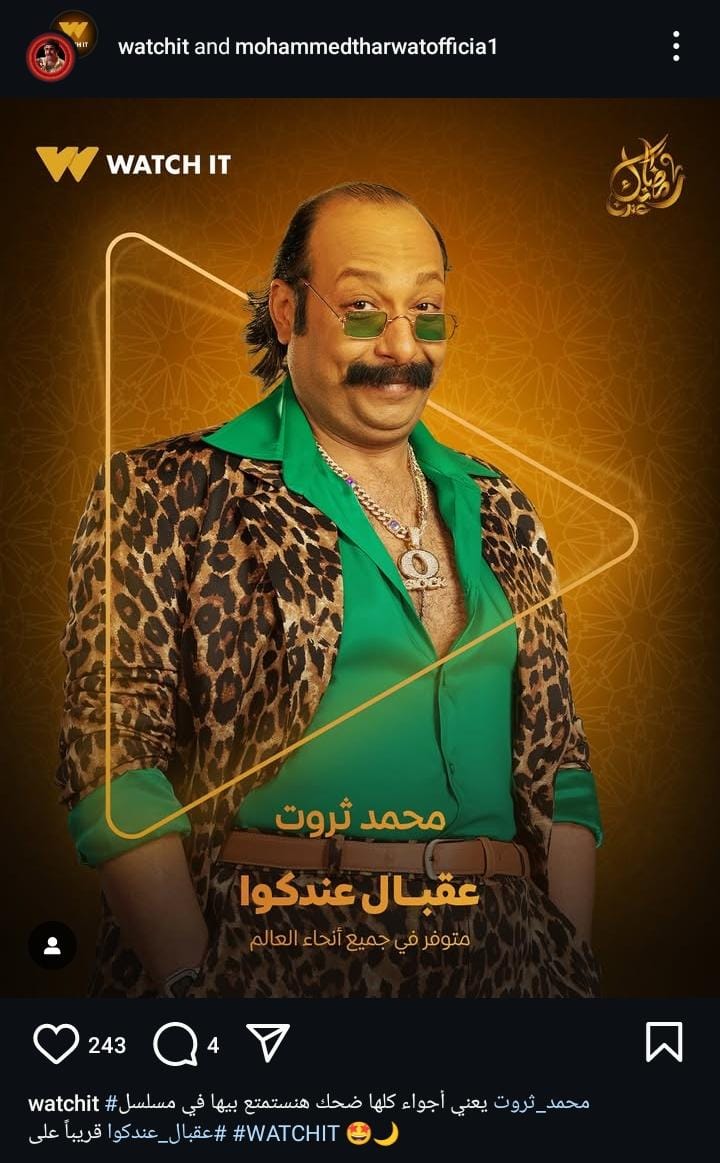
Task: Open the post's three-dot options menu
Action: 676,46
